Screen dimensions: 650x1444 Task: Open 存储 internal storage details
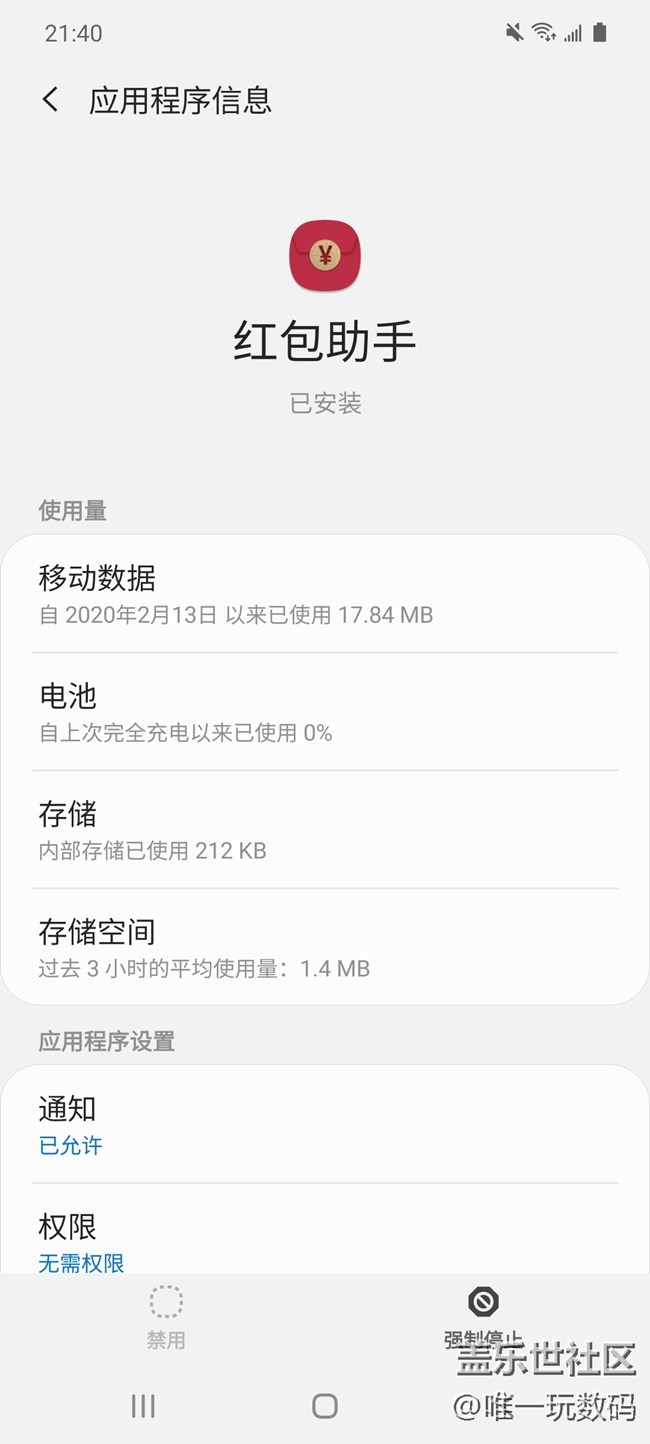pos(324,830)
